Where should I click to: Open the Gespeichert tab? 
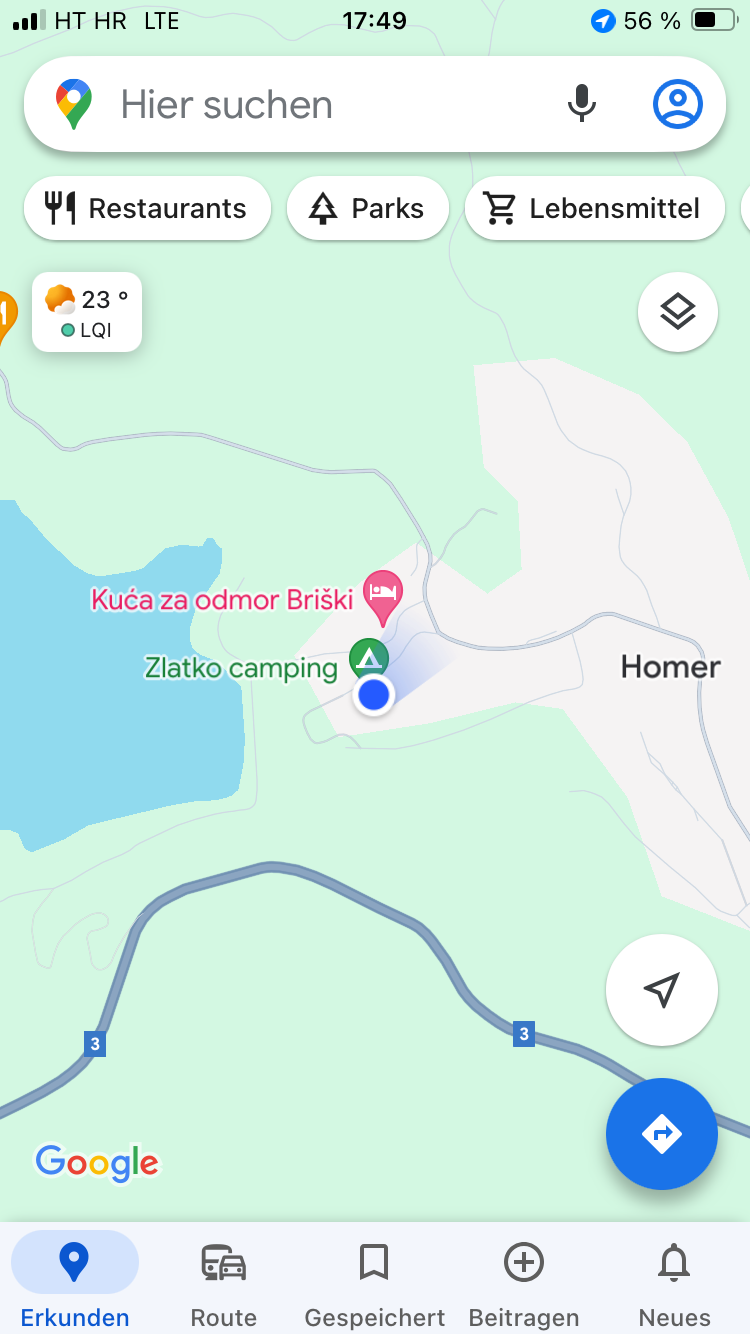point(374,1280)
